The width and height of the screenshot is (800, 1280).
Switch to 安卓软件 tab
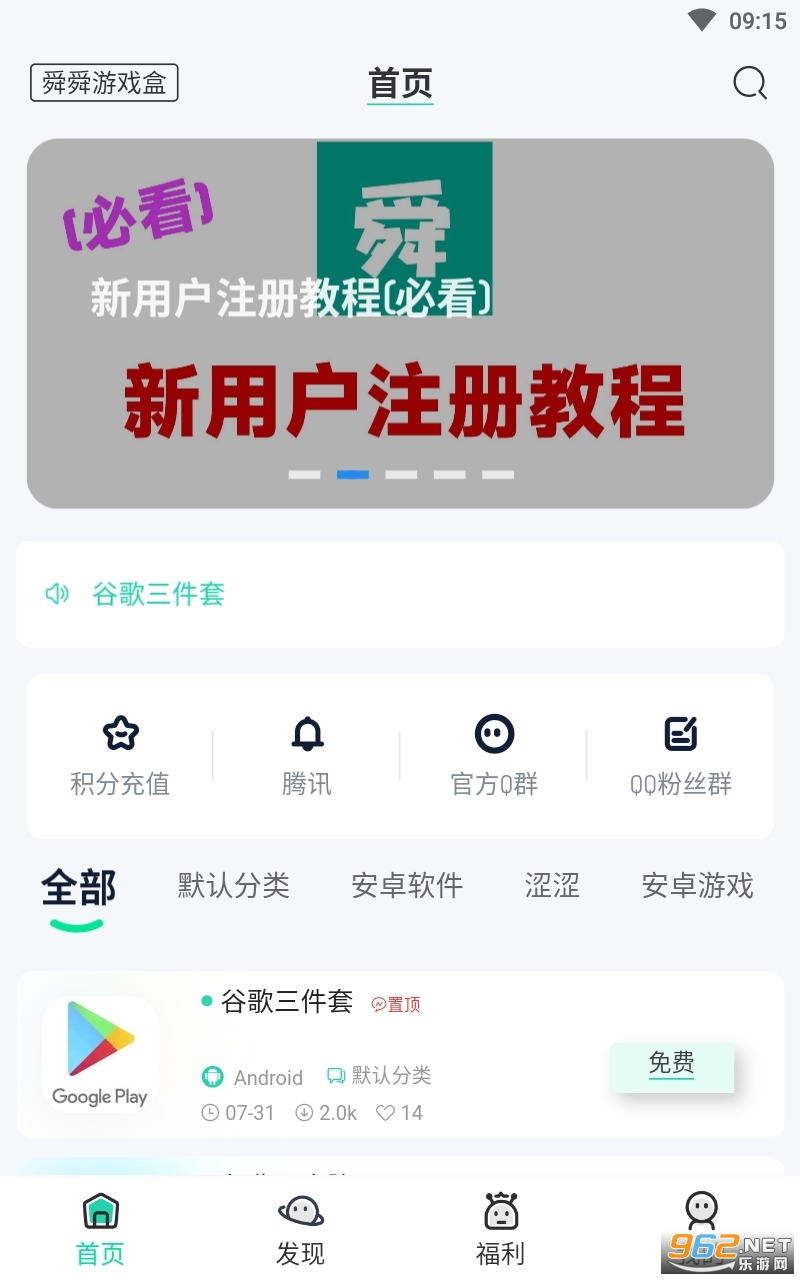point(407,886)
